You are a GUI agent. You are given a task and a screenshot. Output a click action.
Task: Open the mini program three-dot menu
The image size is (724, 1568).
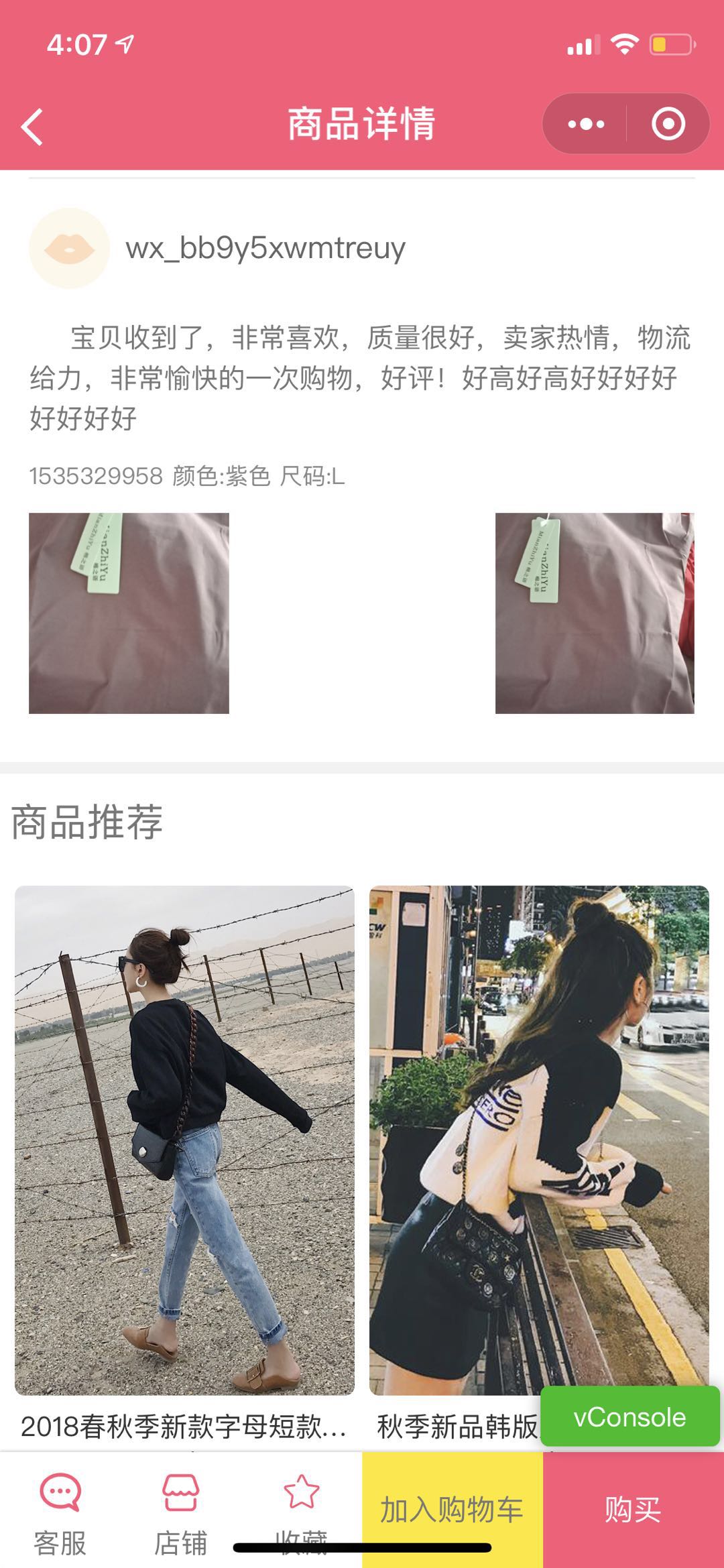click(586, 124)
